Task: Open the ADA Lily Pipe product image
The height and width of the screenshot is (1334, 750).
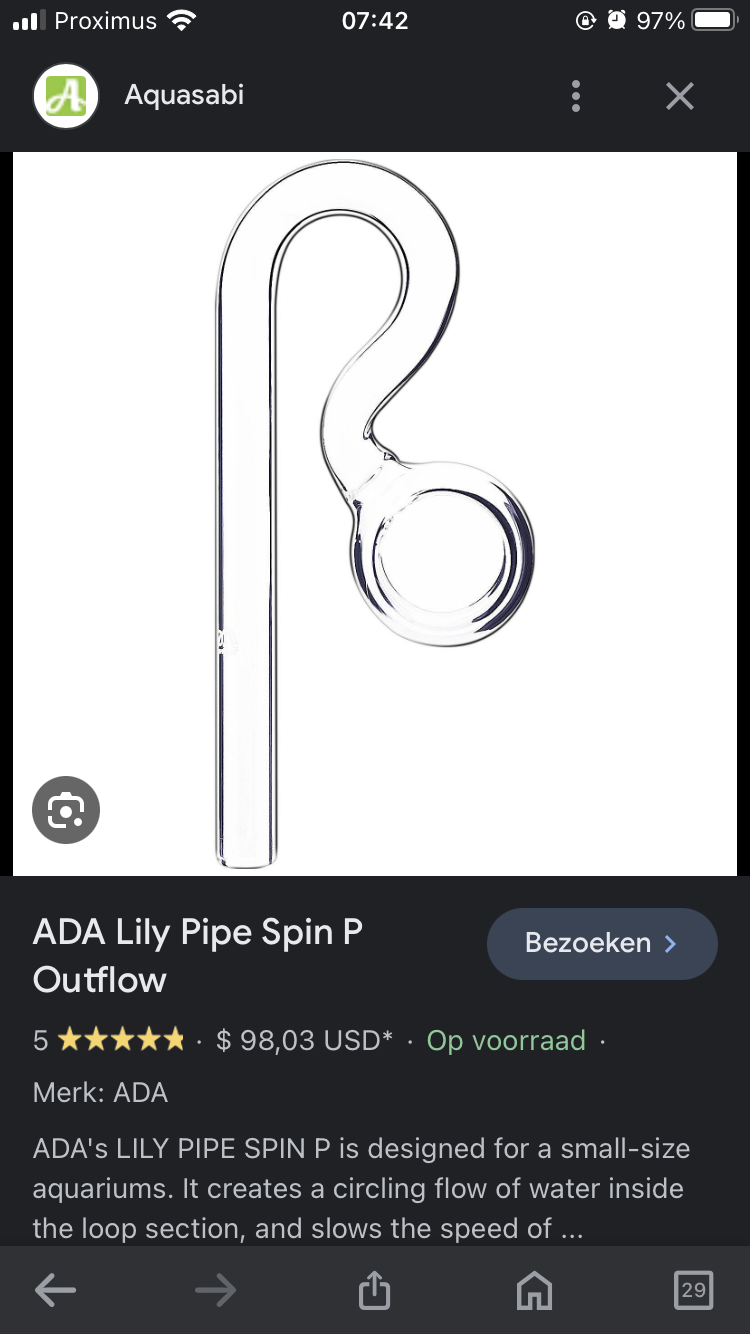Action: click(375, 513)
